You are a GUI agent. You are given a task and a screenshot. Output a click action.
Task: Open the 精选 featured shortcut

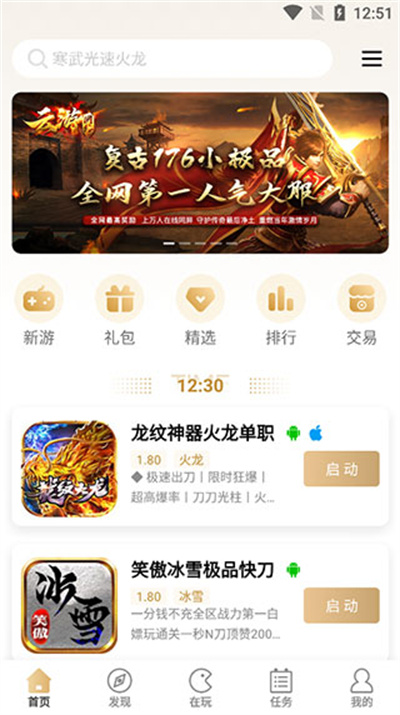point(200,310)
